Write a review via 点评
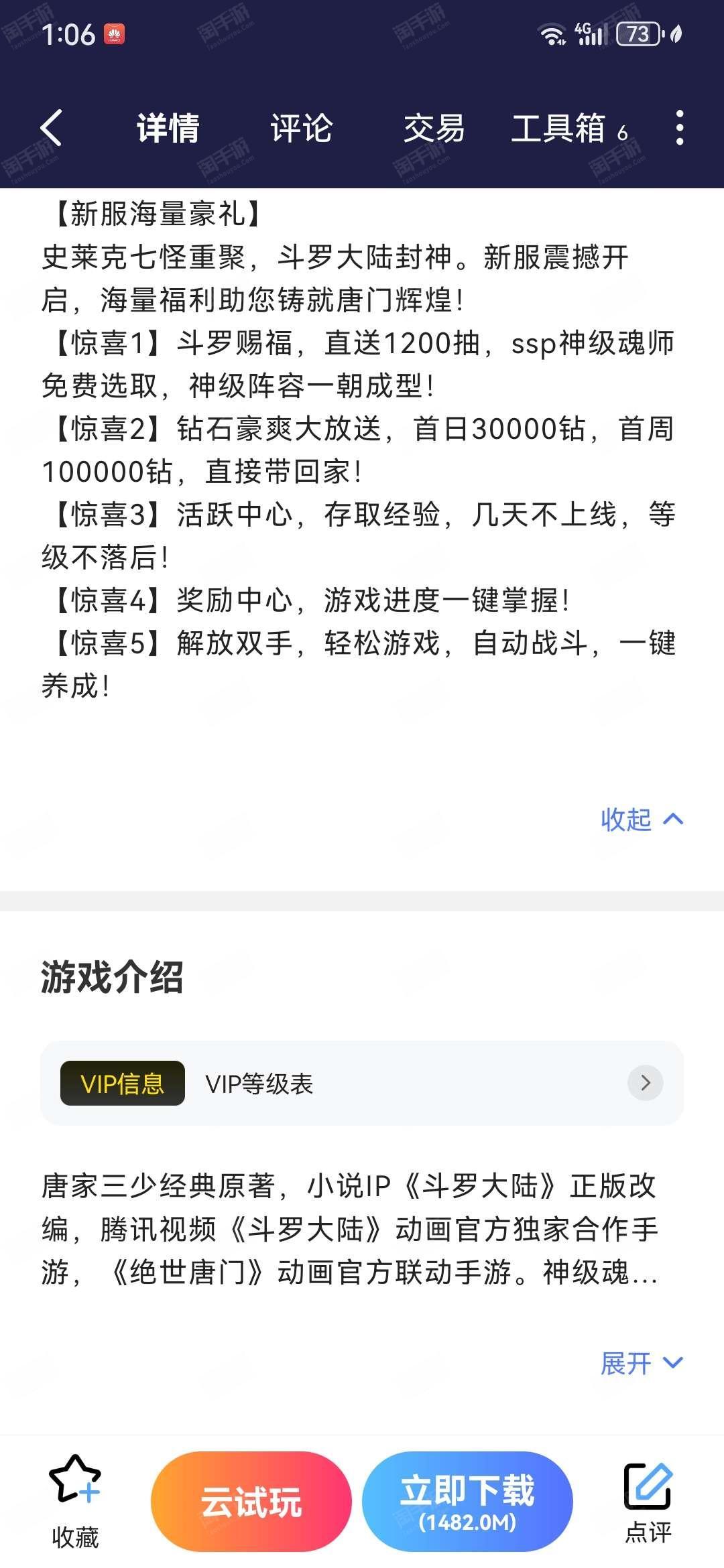The height and width of the screenshot is (1568, 724). pyautogui.click(x=648, y=1501)
